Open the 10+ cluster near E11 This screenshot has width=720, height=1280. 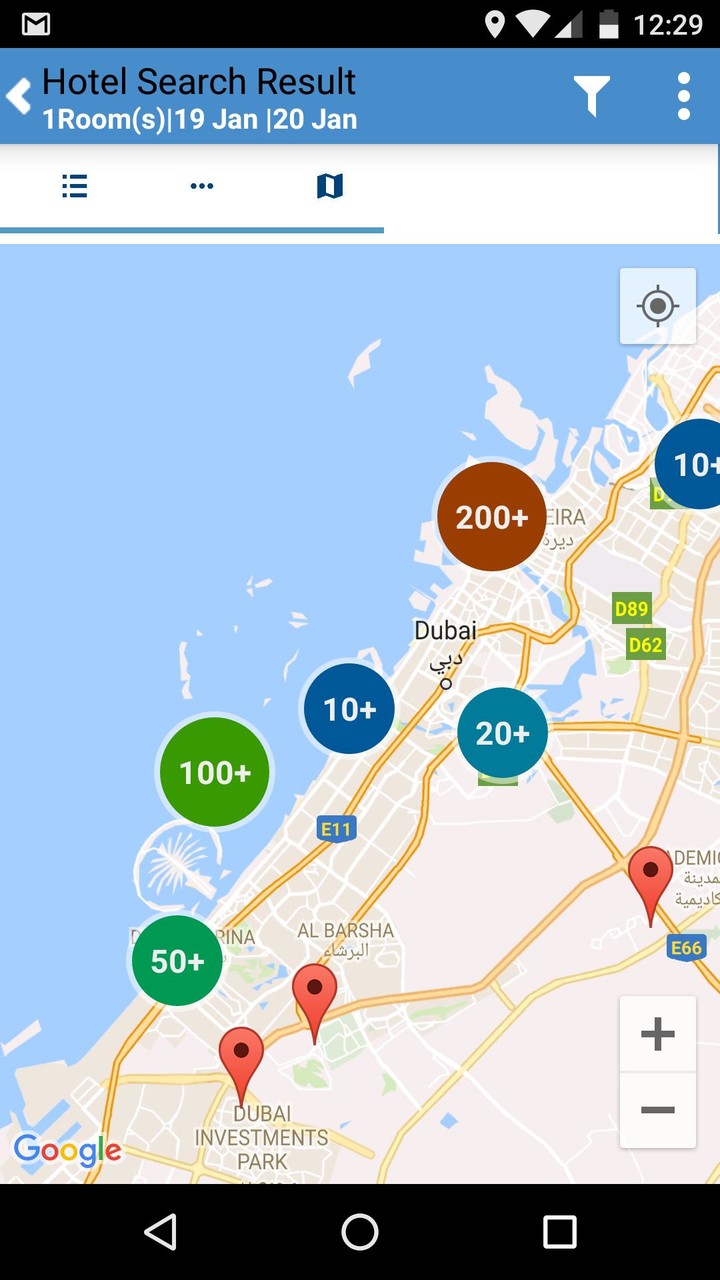(349, 709)
